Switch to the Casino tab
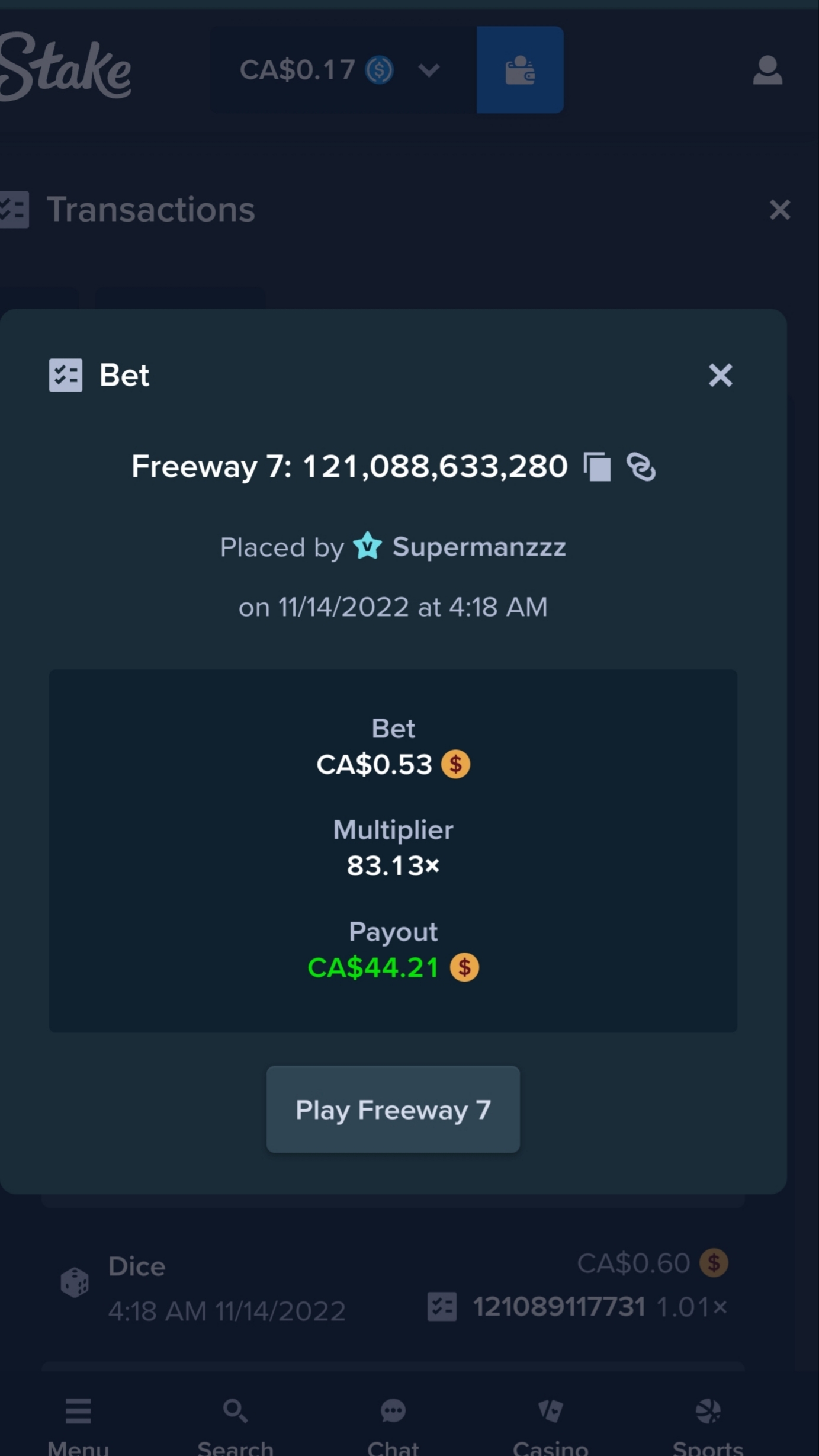Image resolution: width=819 pixels, height=1456 pixels. tap(550, 1425)
